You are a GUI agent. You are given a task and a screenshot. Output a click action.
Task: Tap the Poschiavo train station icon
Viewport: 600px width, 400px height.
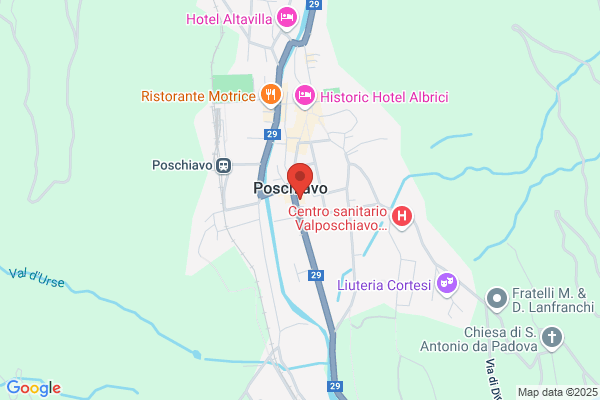(223, 166)
